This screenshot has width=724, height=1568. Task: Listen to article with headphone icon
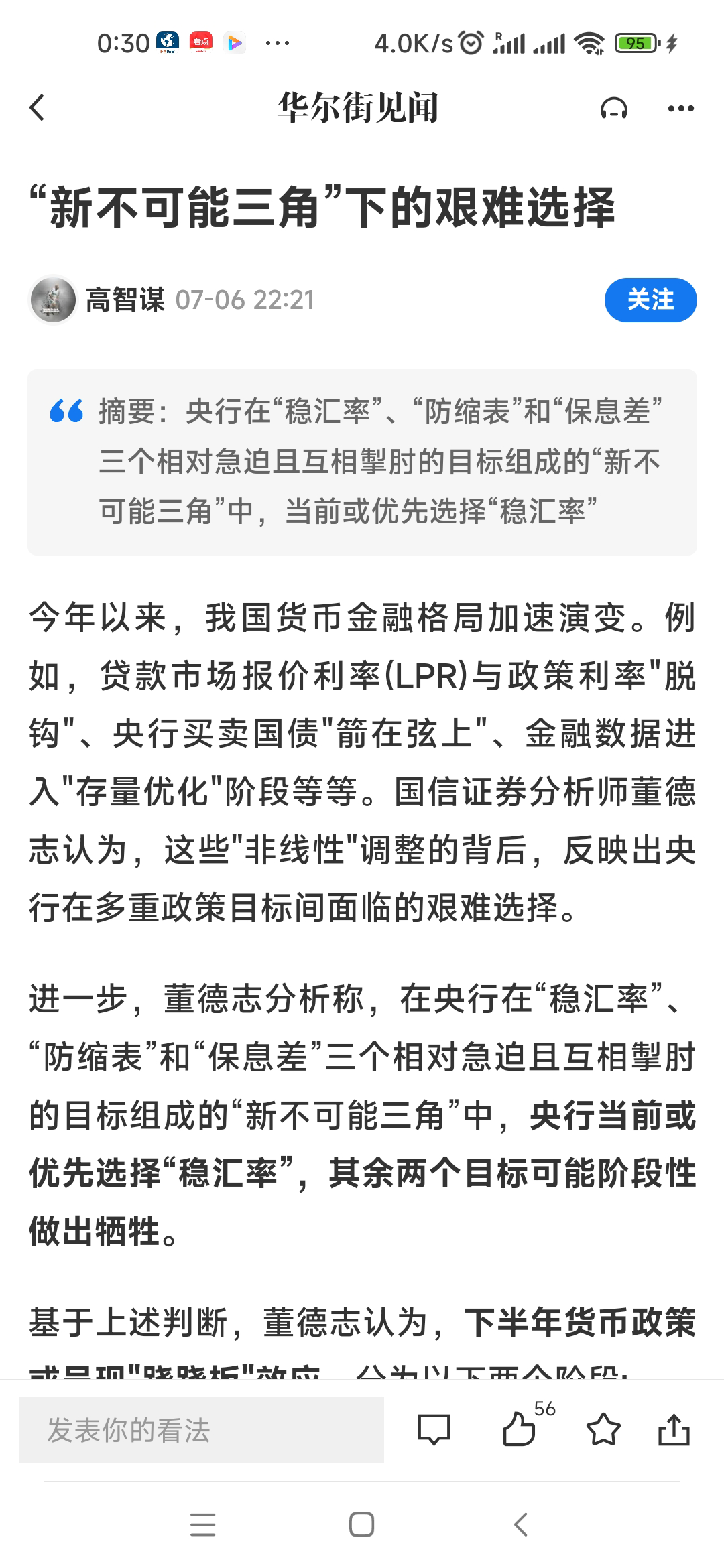[x=613, y=108]
